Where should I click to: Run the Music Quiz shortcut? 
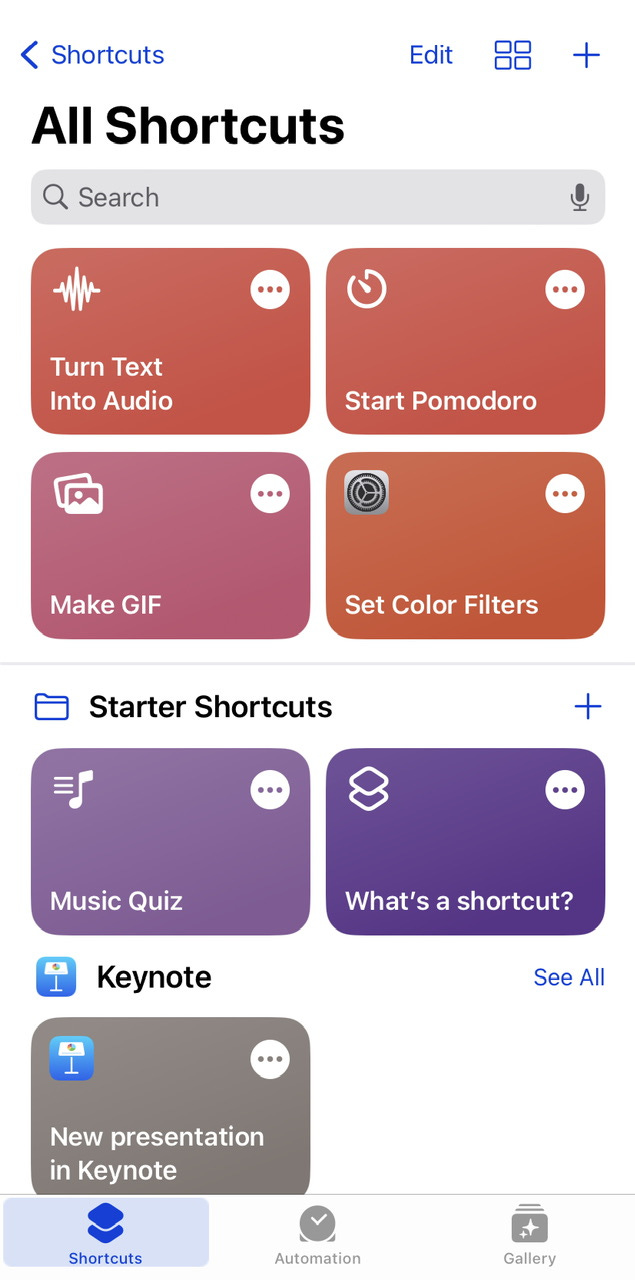click(x=170, y=841)
